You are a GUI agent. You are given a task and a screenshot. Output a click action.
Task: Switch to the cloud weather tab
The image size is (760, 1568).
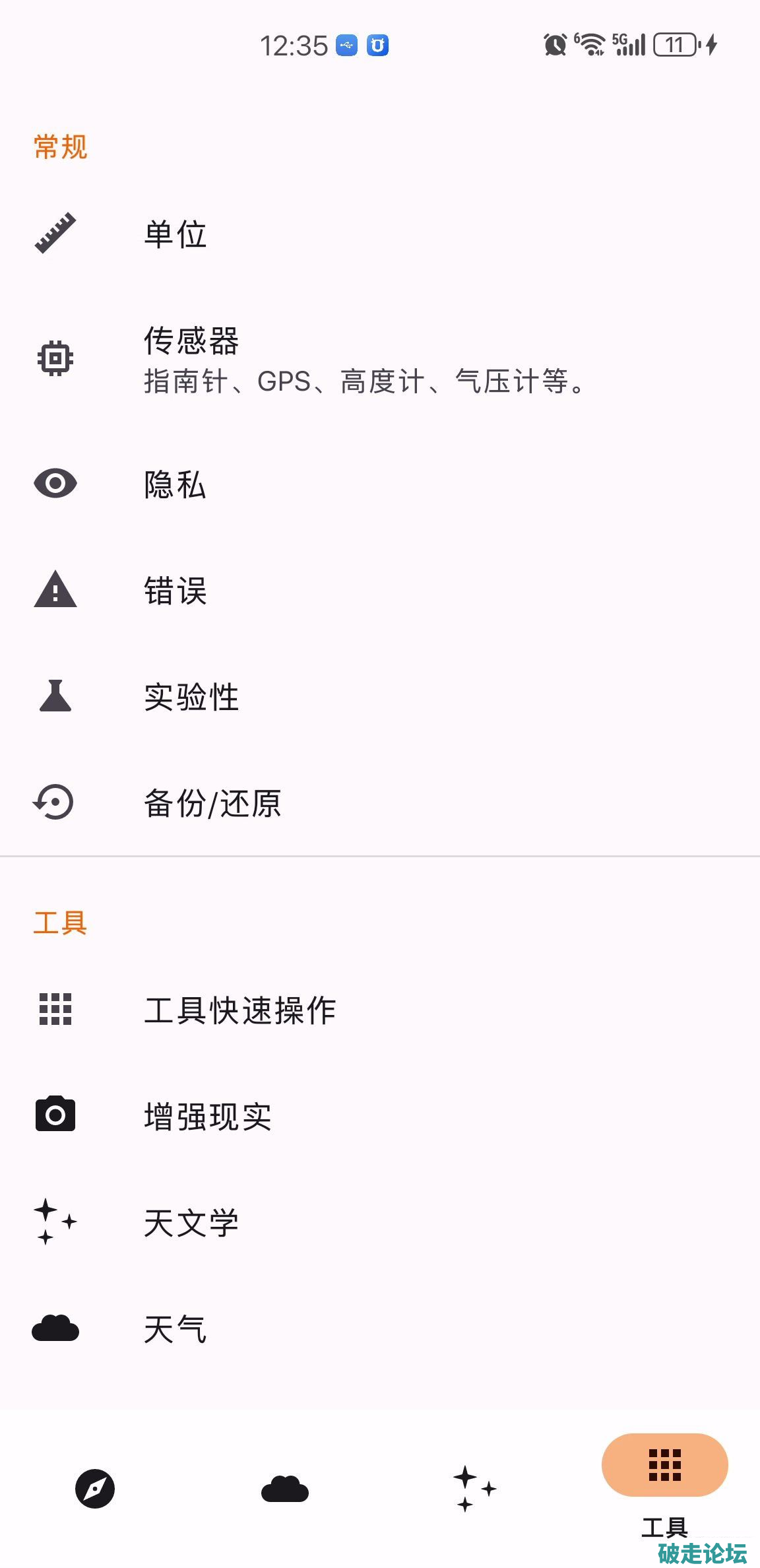pos(285,1489)
